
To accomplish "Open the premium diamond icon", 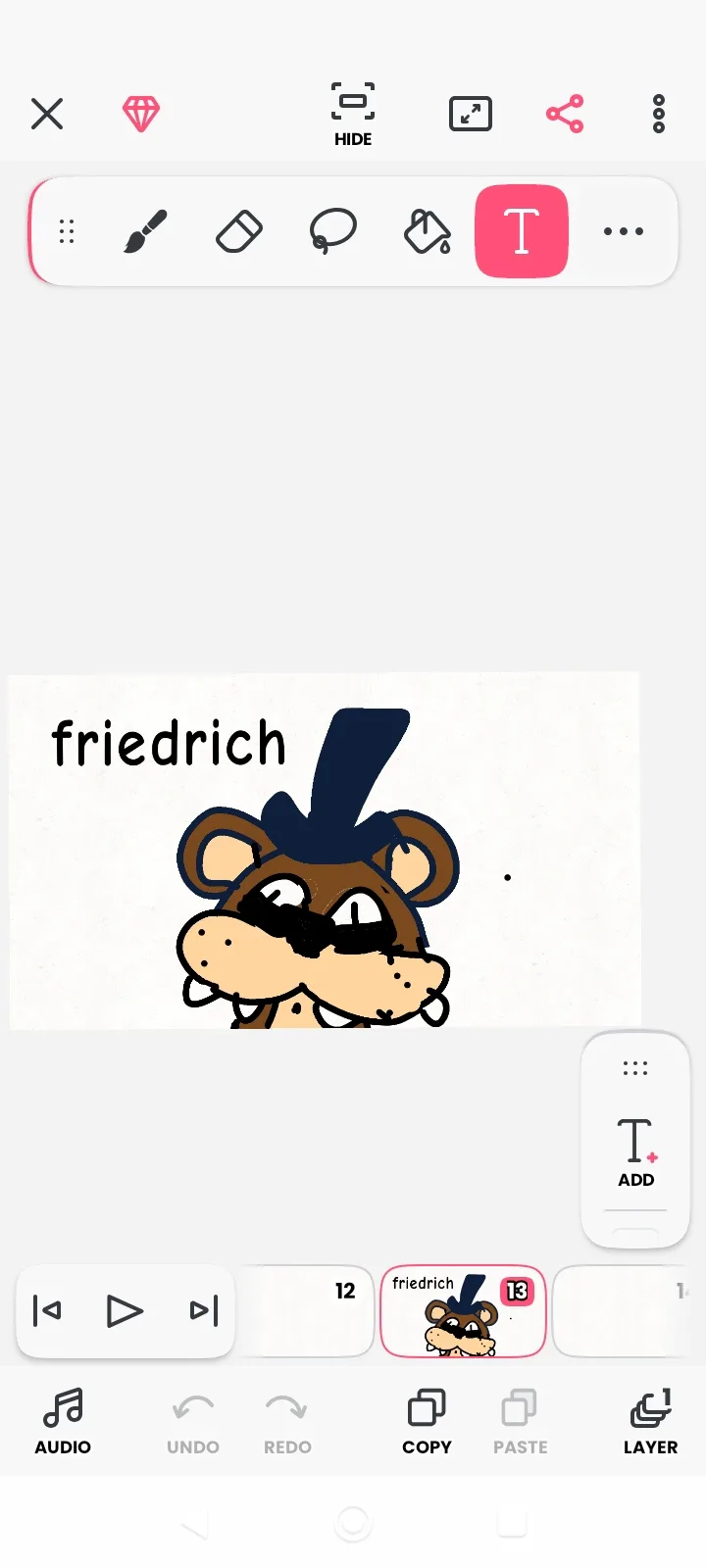I will [x=141, y=114].
